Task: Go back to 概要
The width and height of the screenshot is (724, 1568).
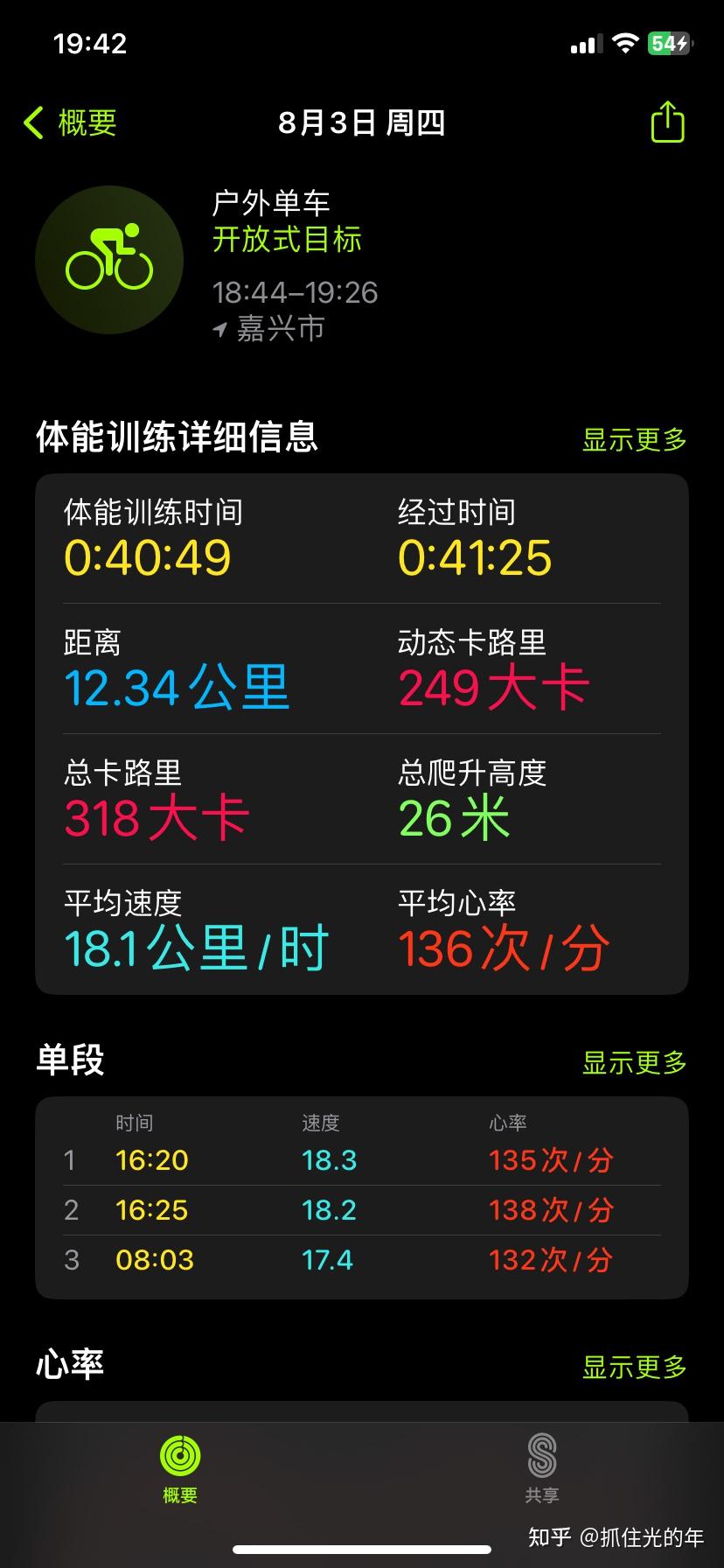Action: coord(72,122)
